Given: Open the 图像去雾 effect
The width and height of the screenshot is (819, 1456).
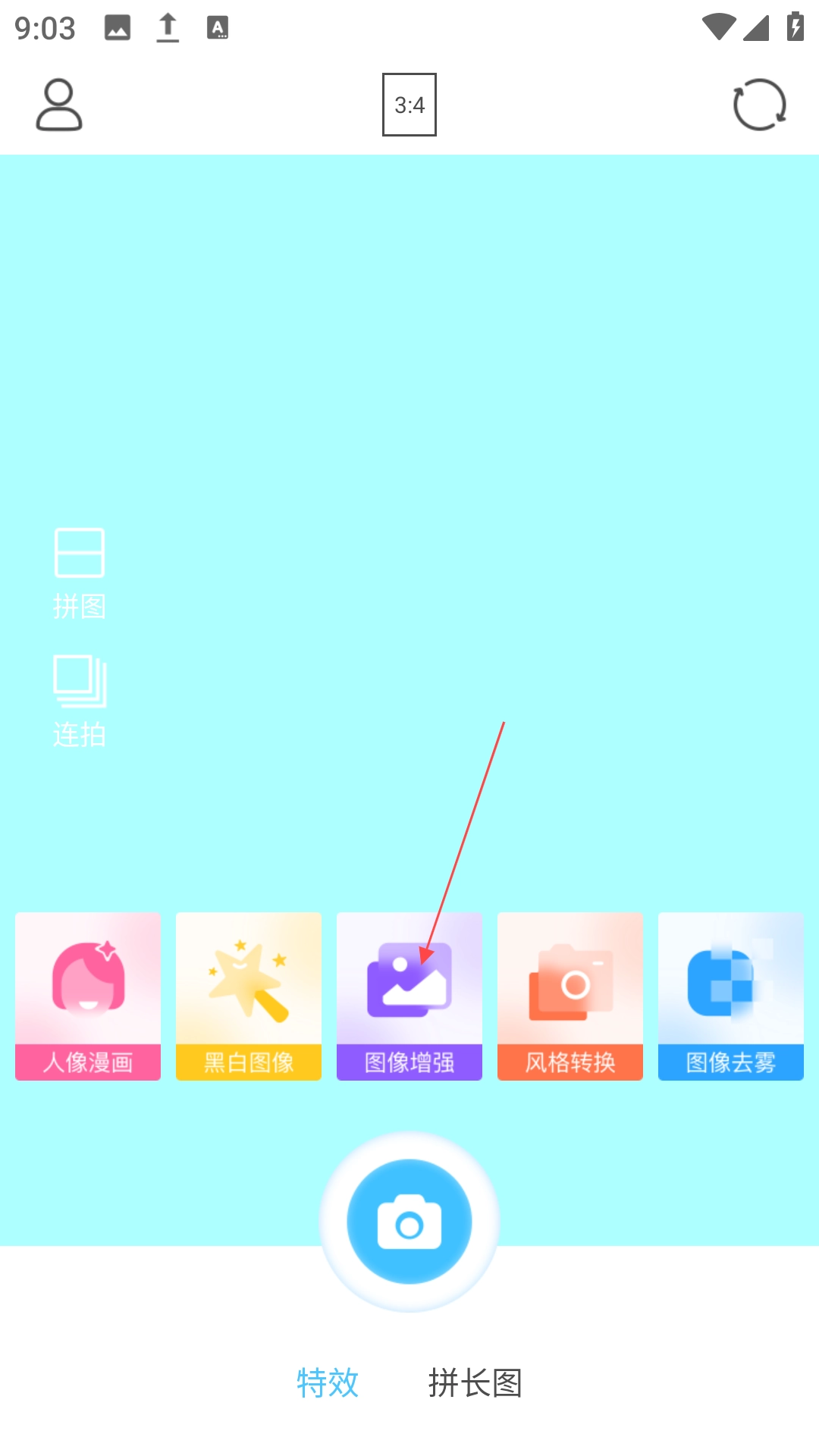Looking at the screenshot, I should coord(731,996).
